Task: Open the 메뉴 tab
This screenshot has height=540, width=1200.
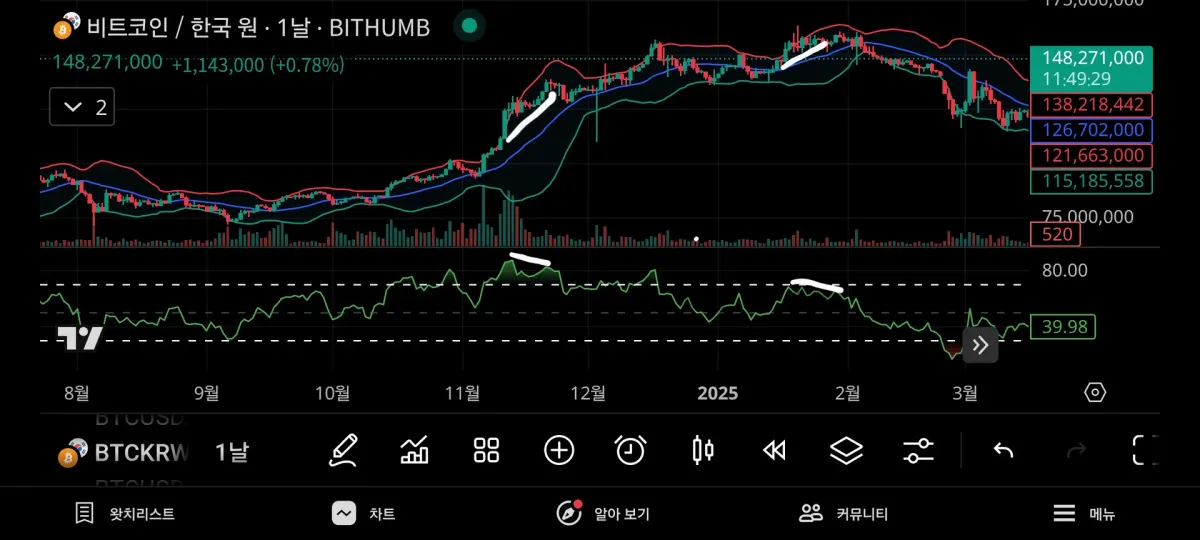Action: pyautogui.click(x=1083, y=514)
